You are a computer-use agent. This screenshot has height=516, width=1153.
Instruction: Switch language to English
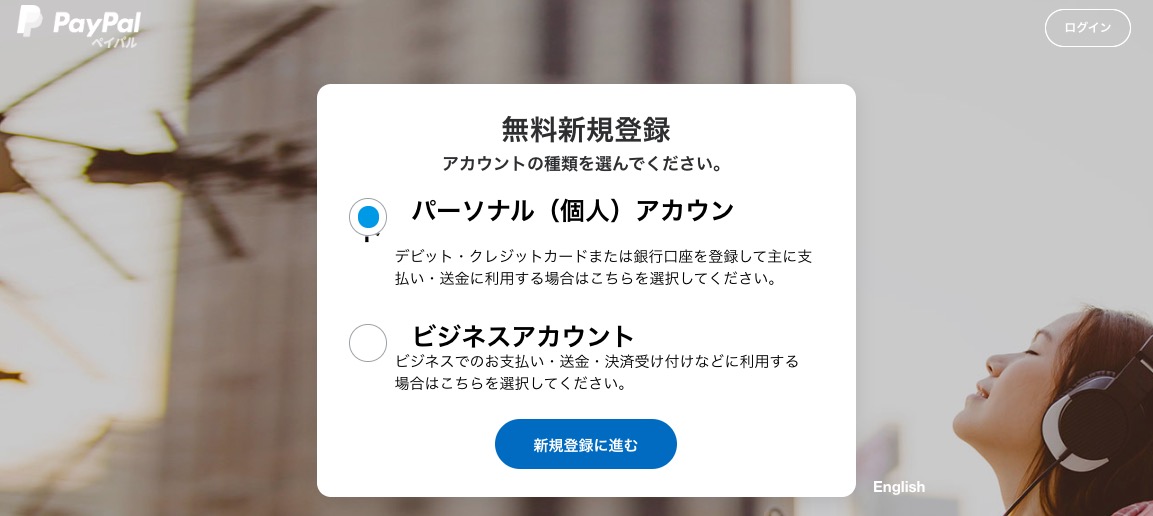pos(898,487)
